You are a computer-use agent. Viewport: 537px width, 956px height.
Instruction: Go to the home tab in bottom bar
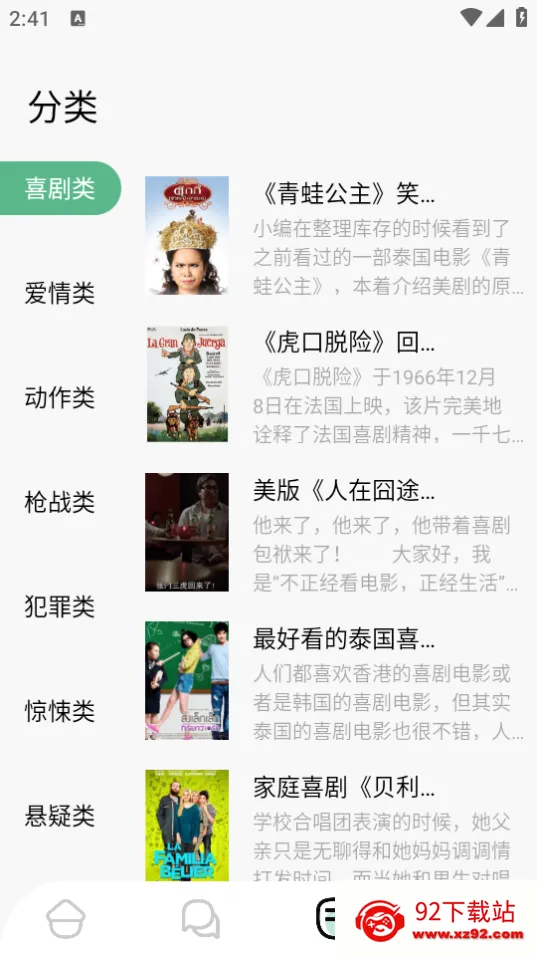click(66, 919)
